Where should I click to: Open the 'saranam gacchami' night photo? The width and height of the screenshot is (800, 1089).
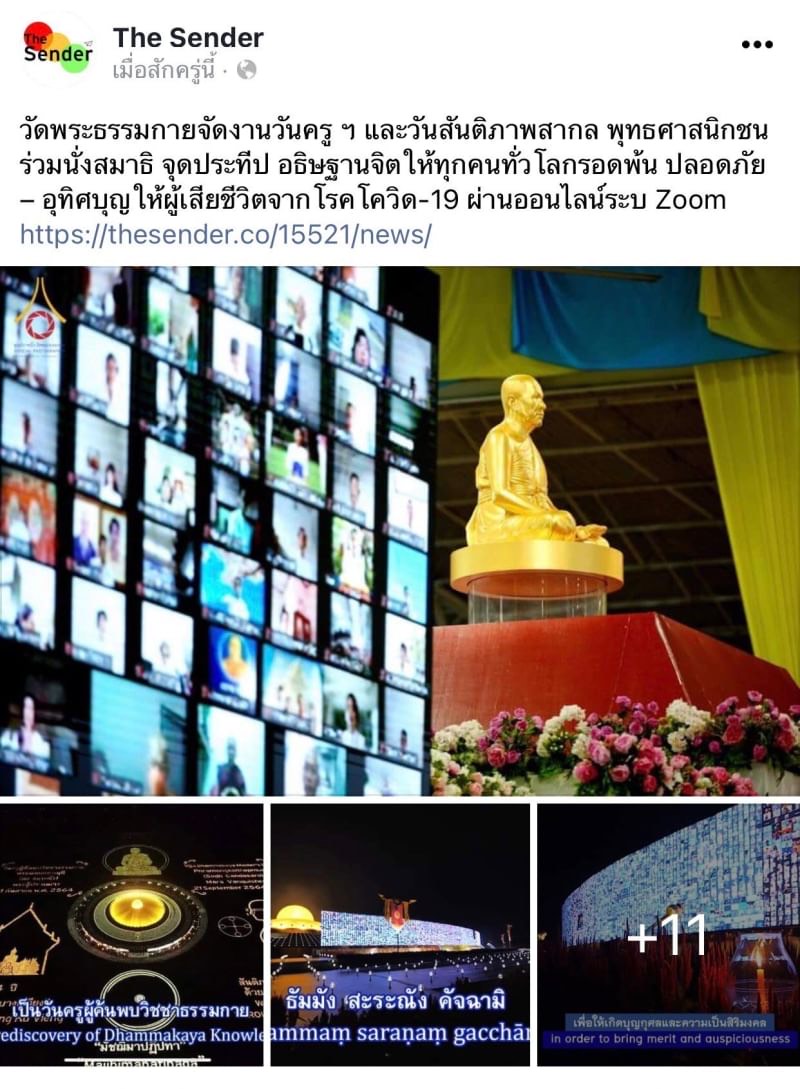[400, 934]
